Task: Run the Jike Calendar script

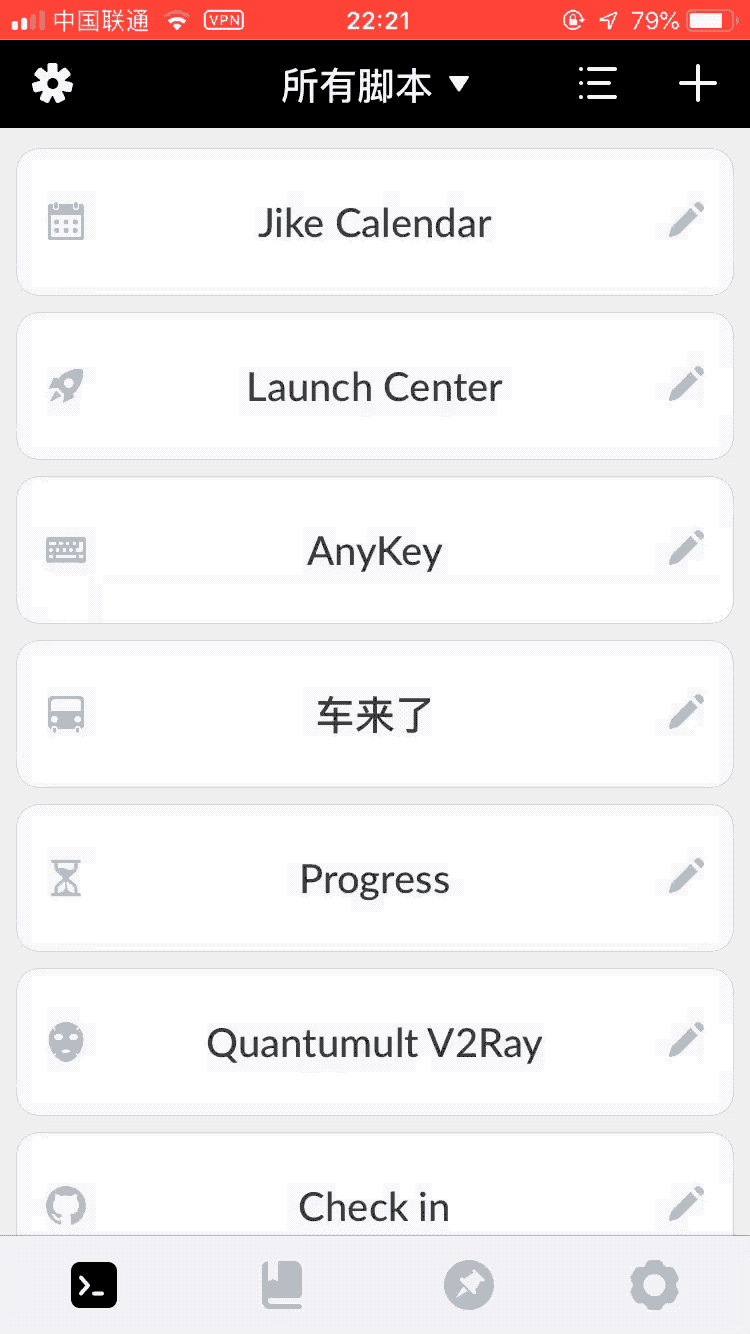Action: tap(374, 222)
